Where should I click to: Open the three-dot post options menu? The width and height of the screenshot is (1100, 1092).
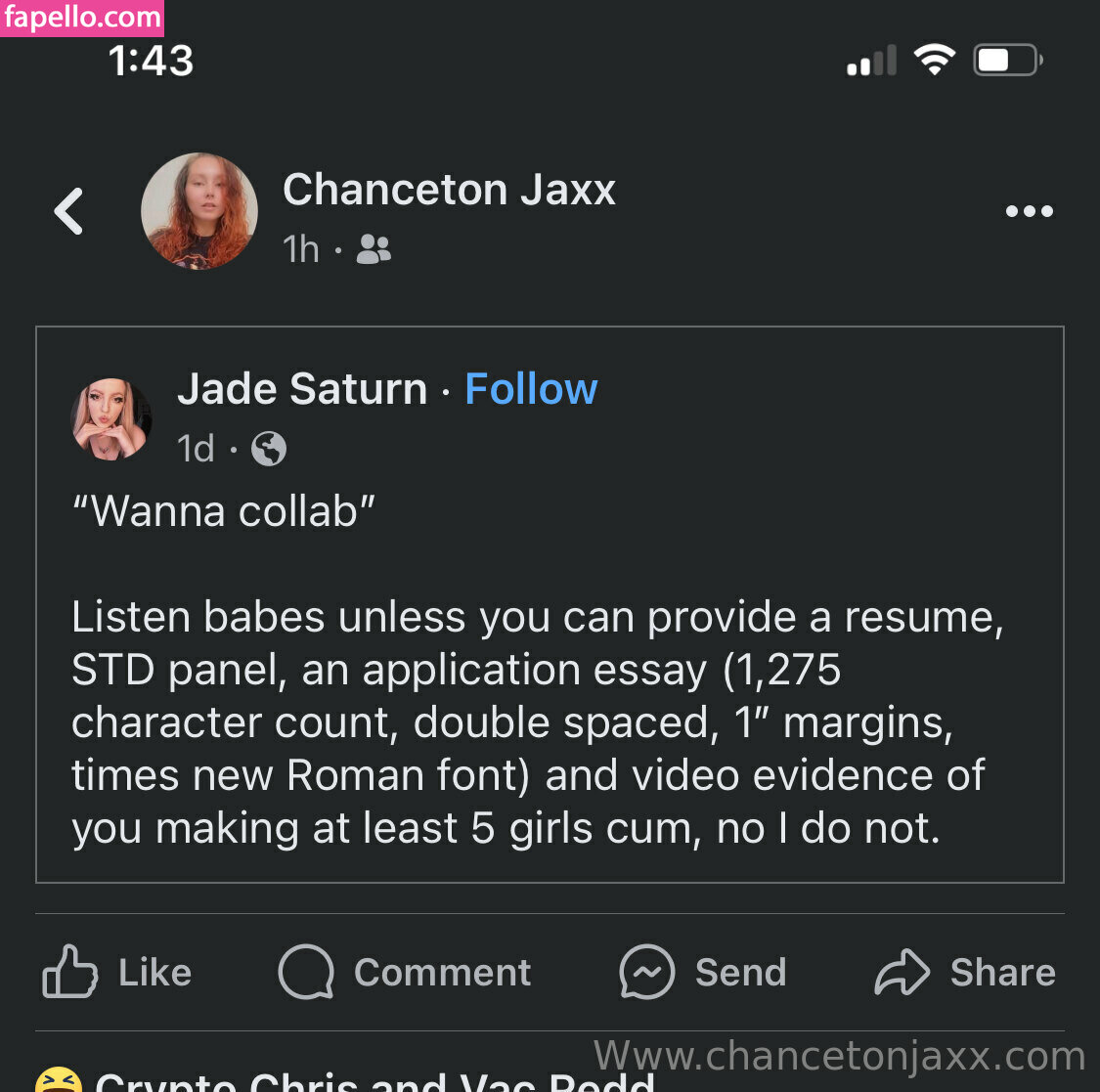pyautogui.click(x=1029, y=211)
